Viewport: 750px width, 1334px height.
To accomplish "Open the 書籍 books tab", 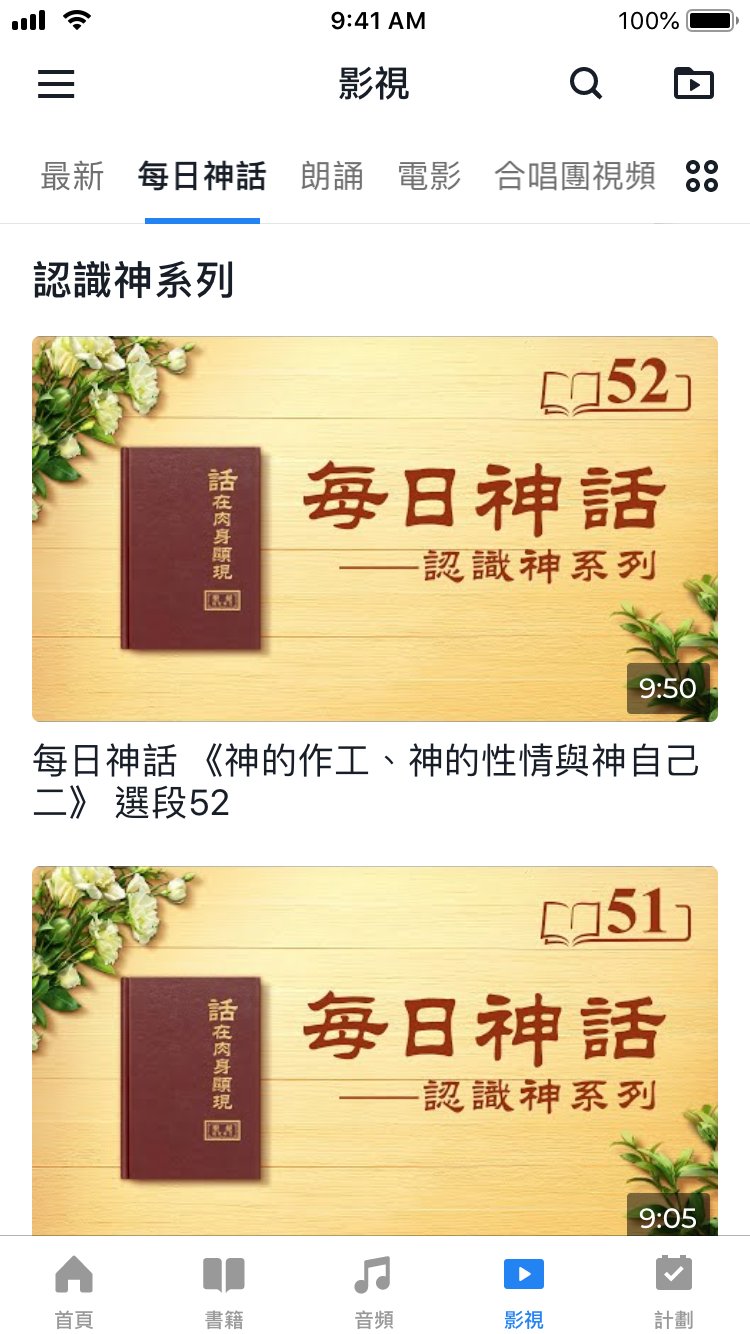I will pos(224,1290).
